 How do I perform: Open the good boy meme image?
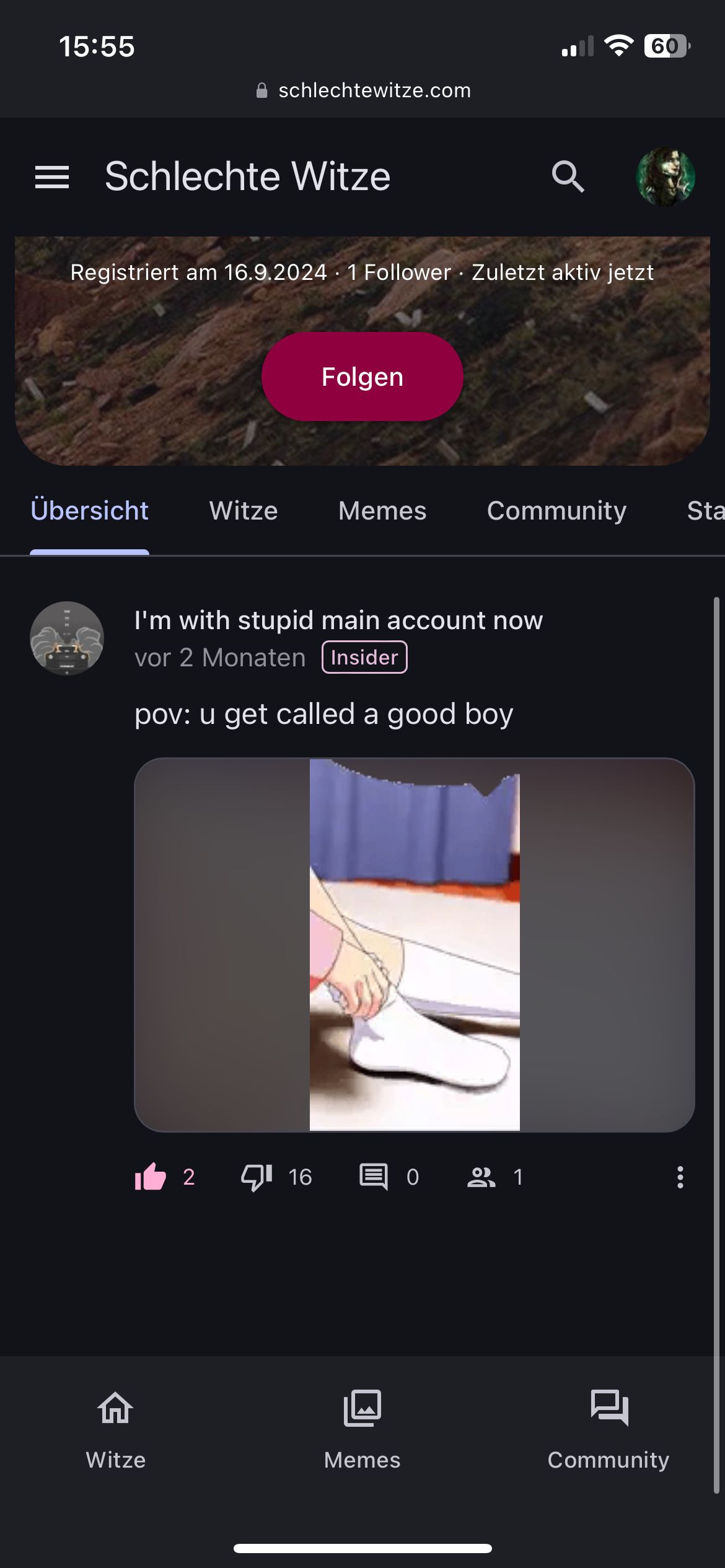pos(414,945)
